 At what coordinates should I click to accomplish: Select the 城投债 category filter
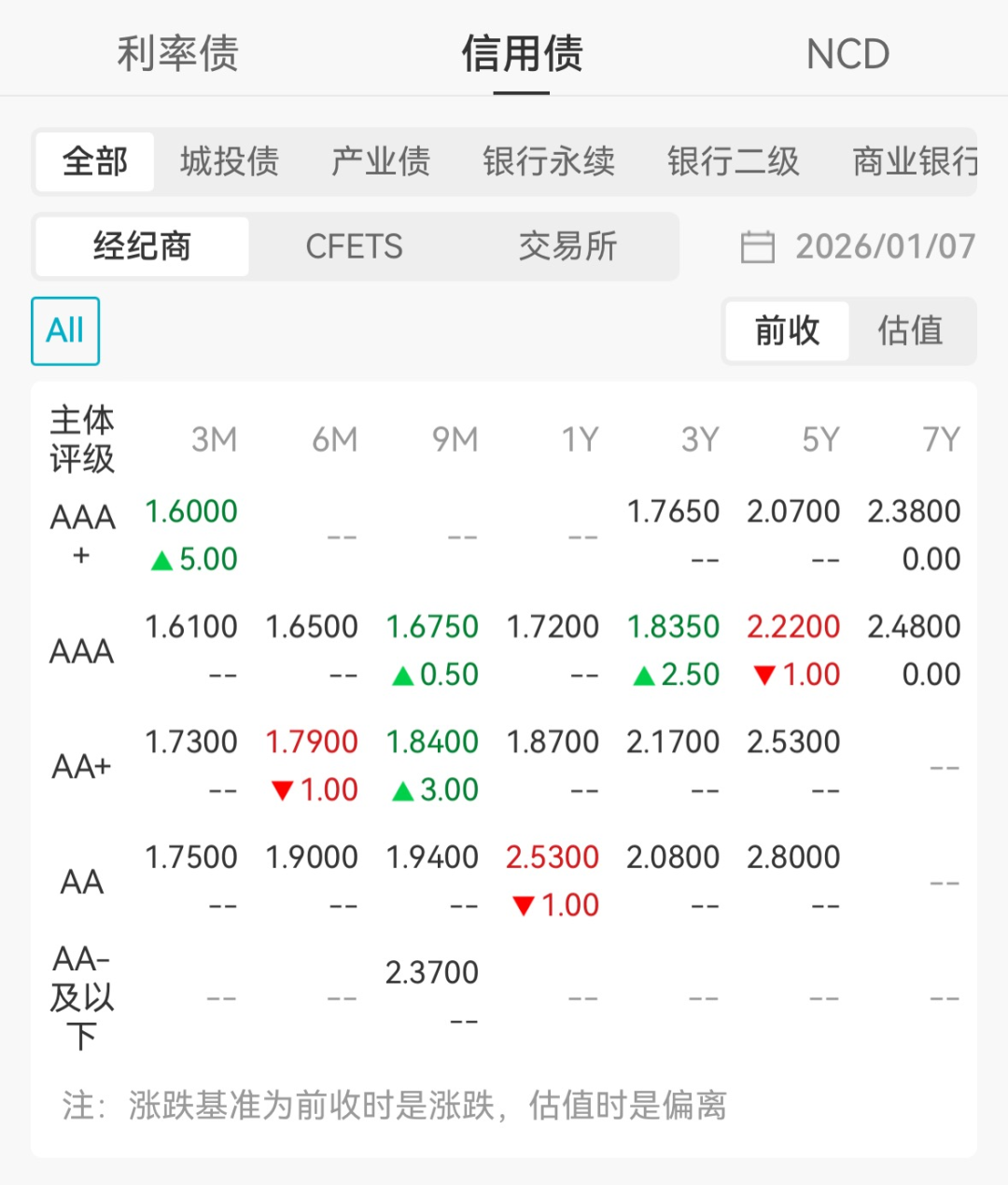point(230,160)
